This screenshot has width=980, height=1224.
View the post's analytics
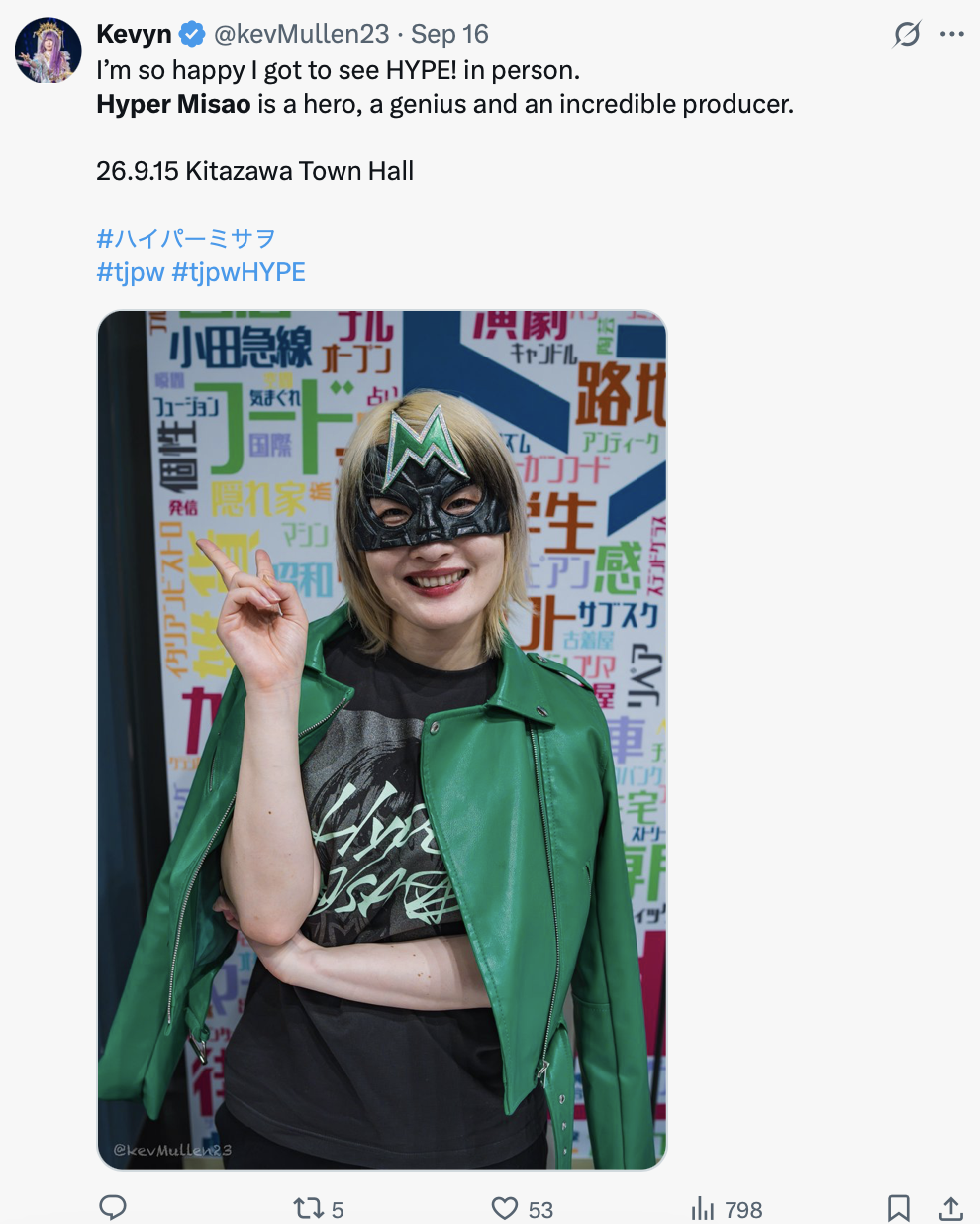pyautogui.click(x=727, y=1209)
